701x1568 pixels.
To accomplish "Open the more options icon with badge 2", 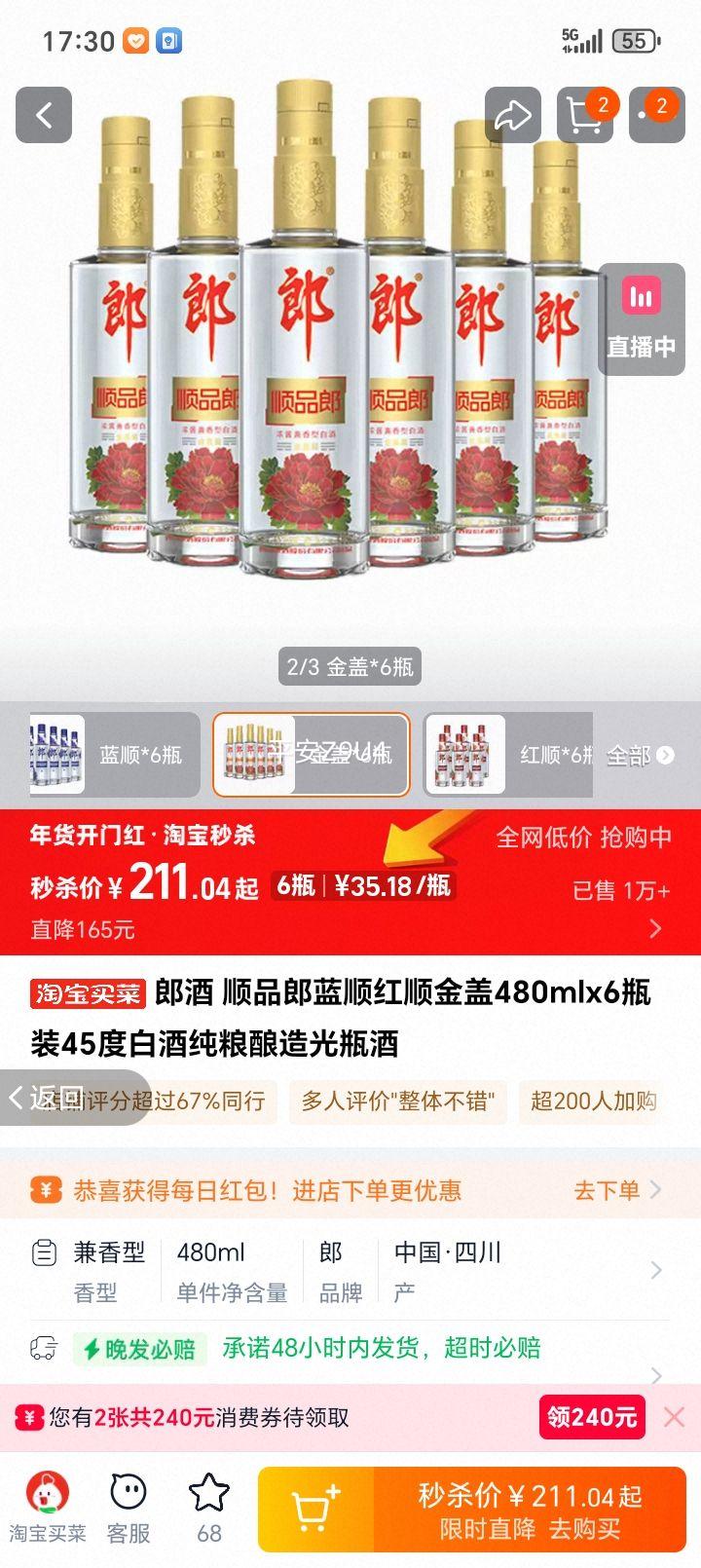I will click(655, 114).
